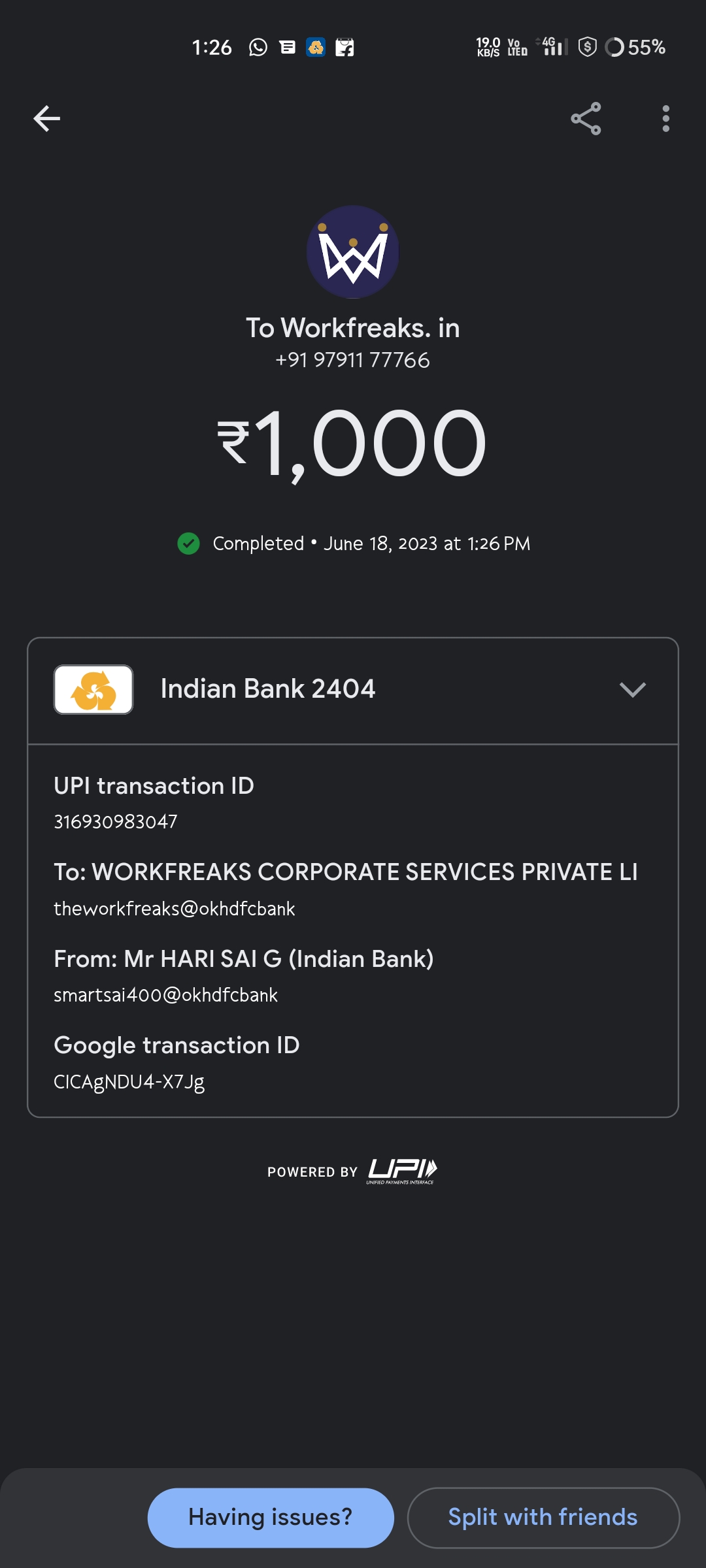Open the Workfreaks profile picture
The height and width of the screenshot is (1568, 706).
[x=353, y=252]
